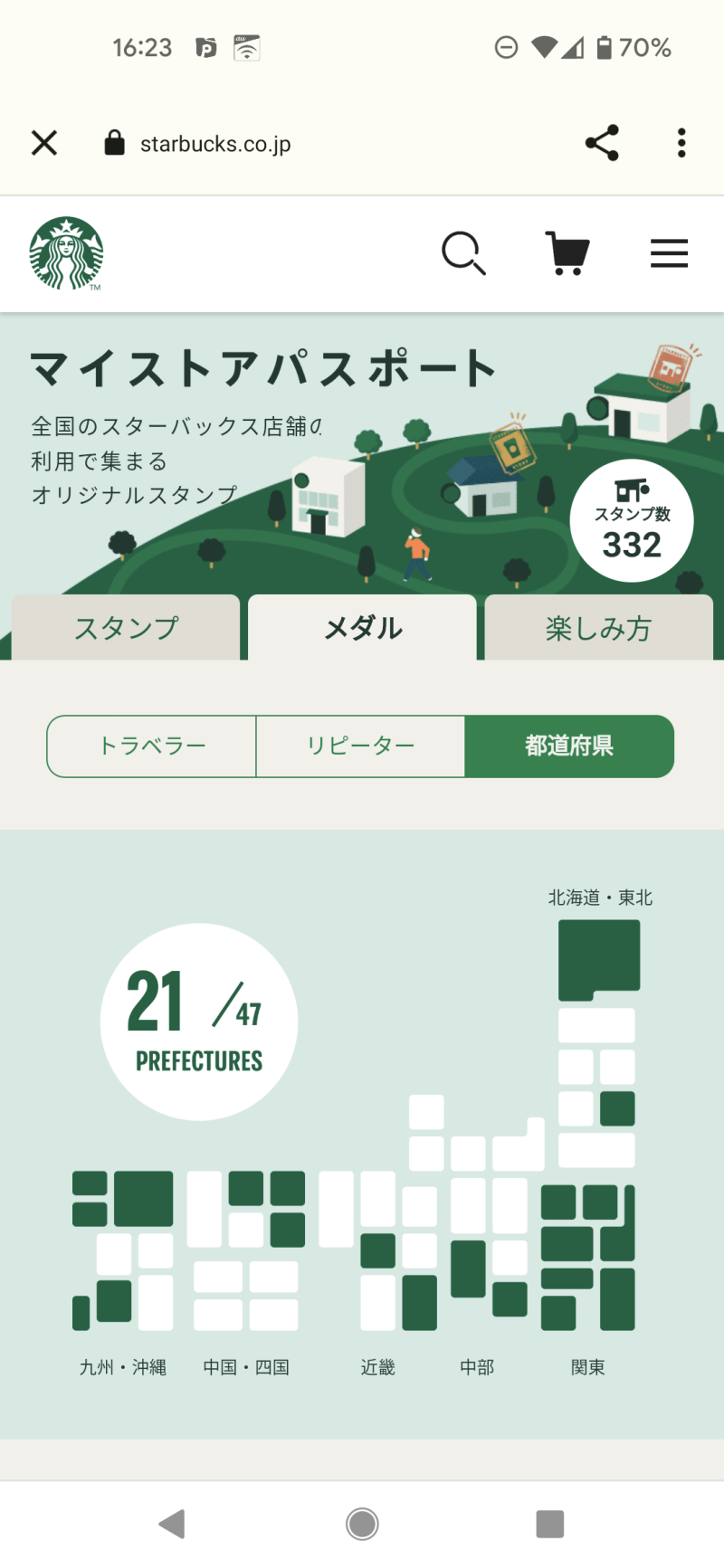This screenshot has height=1568, width=724.
Task: Select the メダル tab
Action: tap(362, 628)
